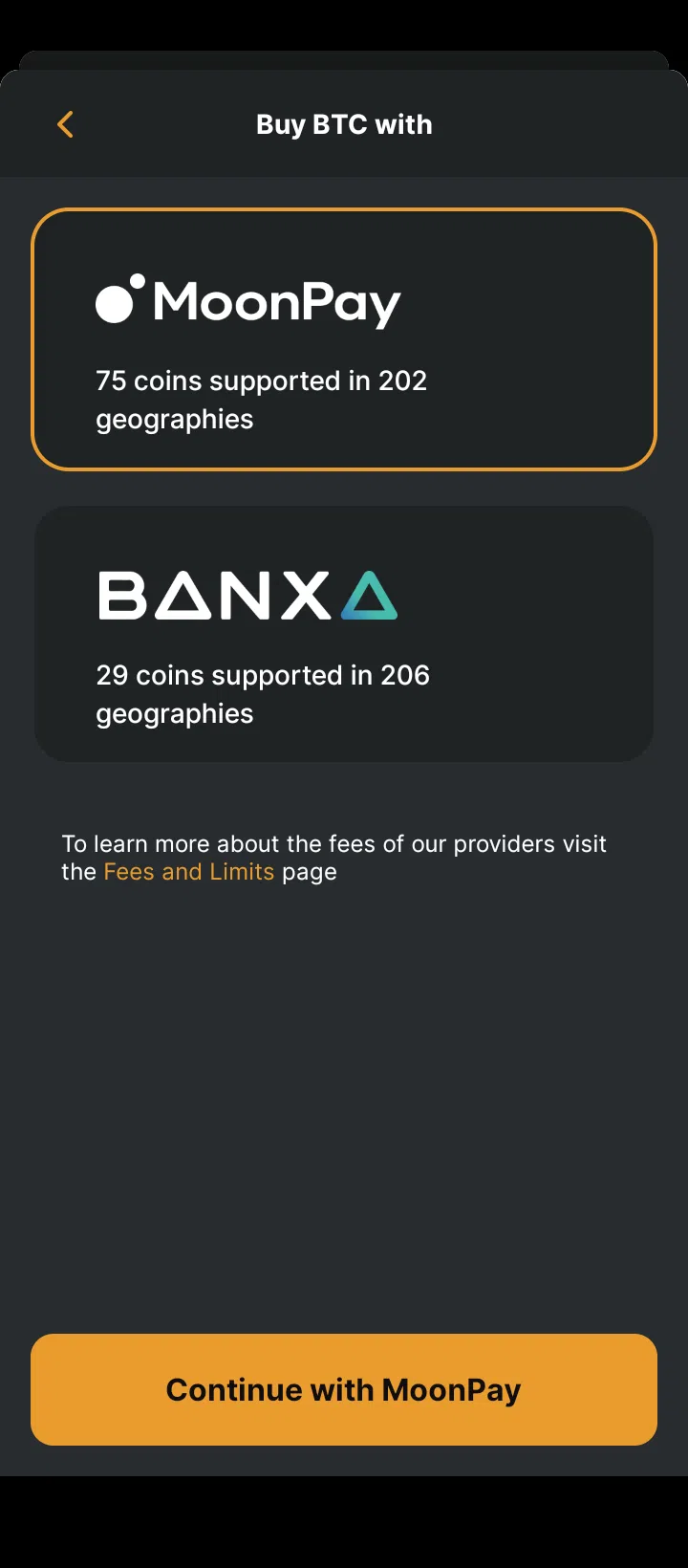Choose Banxa as the provider
This screenshot has width=688, height=1568.
(344, 634)
